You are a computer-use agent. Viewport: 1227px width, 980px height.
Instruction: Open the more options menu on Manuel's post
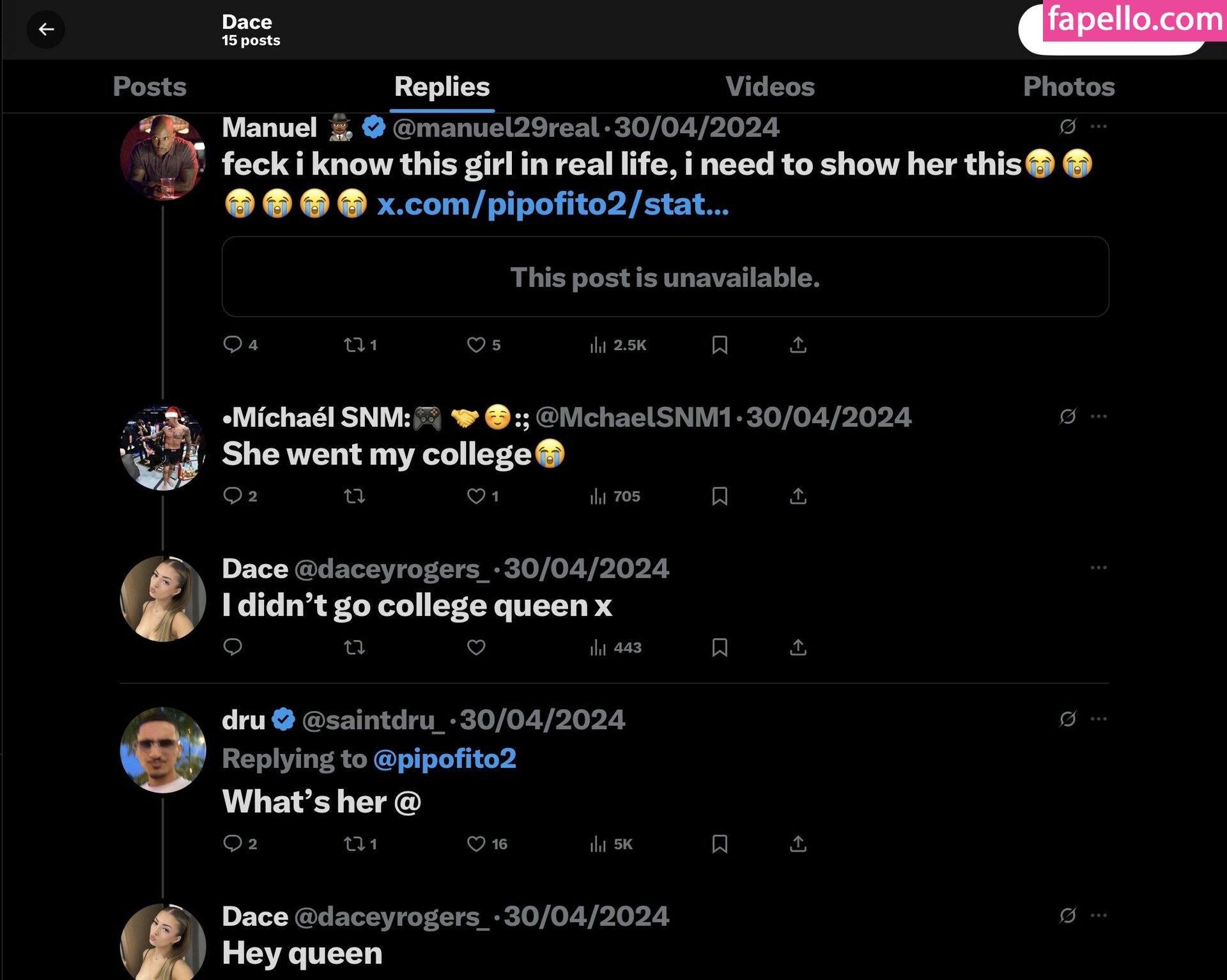pos(1099,126)
